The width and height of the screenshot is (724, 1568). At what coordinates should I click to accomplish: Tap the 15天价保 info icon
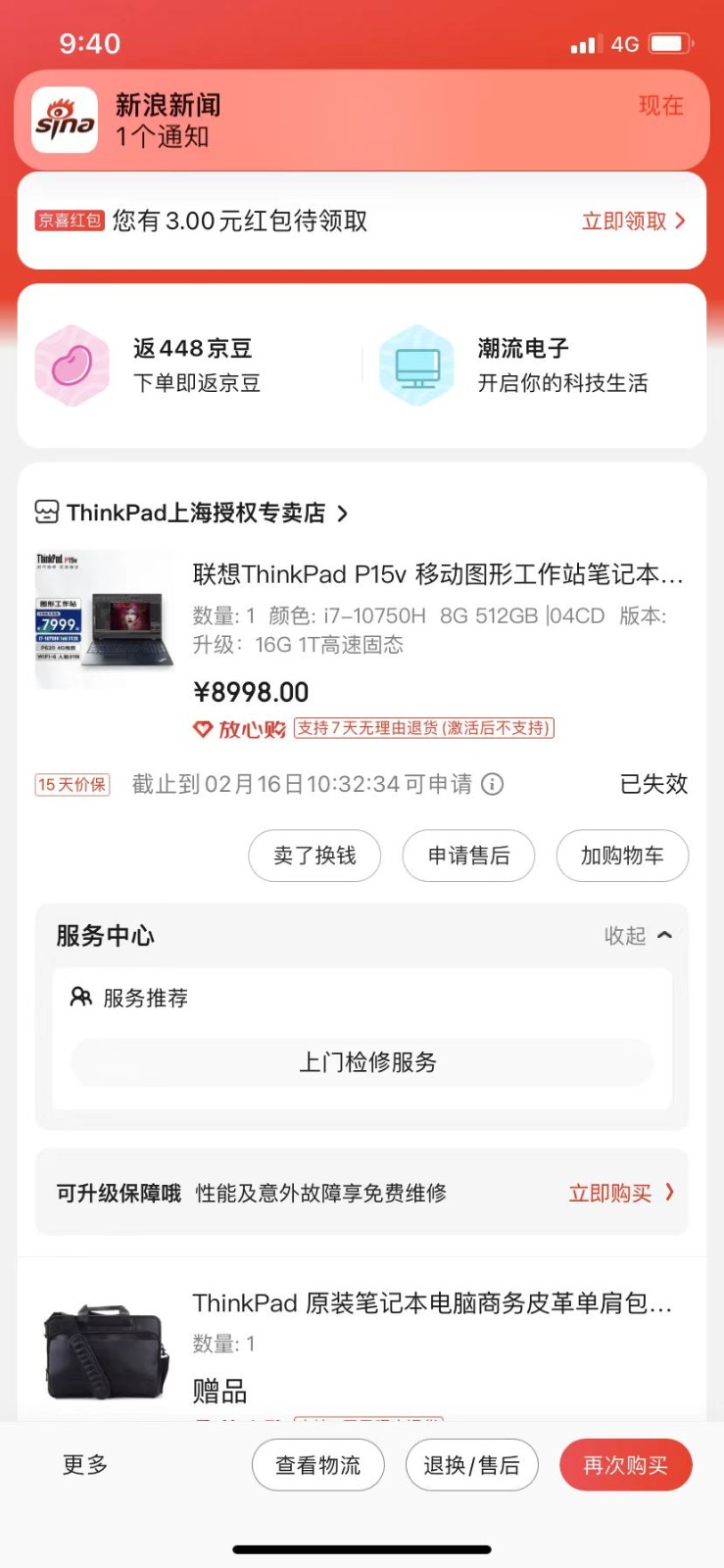click(494, 784)
